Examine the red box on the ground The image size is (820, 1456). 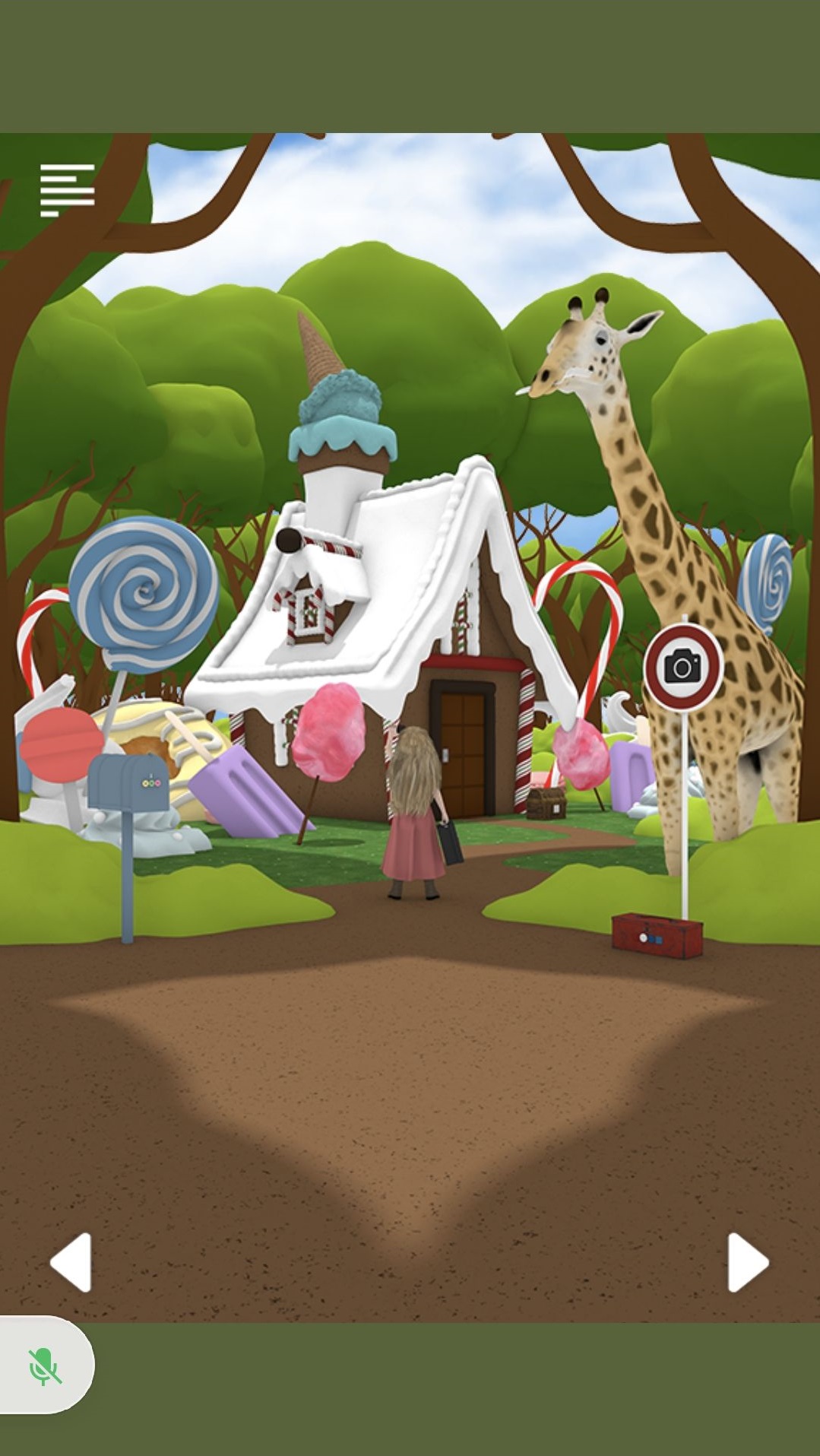pyautogui.click(x=657, y=935)
